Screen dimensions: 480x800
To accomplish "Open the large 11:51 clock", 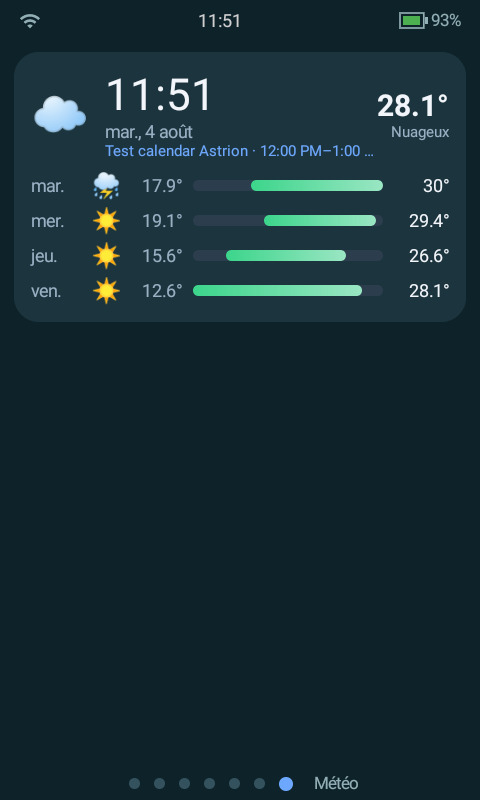I will click(159, 95).
